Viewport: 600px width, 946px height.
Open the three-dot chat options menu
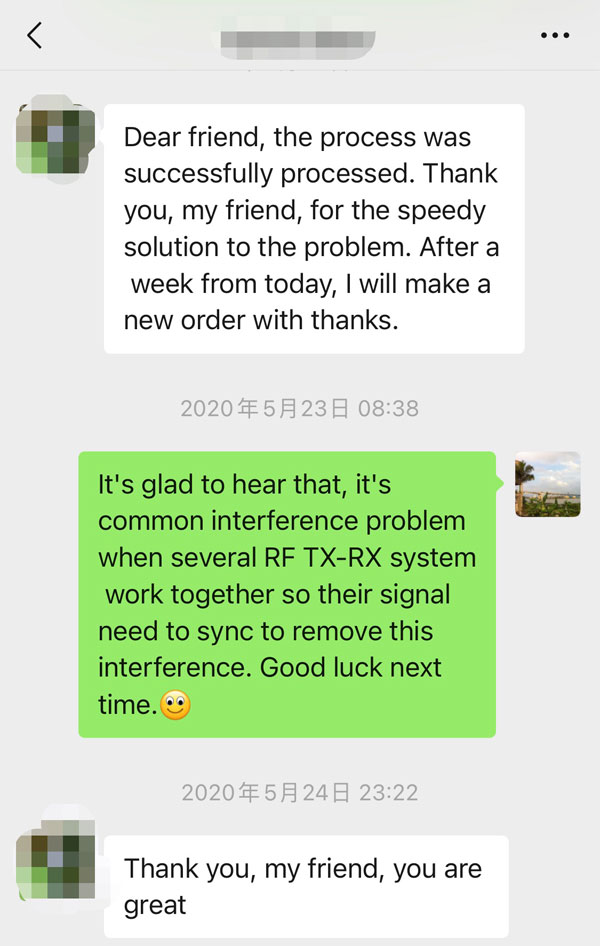554,36
